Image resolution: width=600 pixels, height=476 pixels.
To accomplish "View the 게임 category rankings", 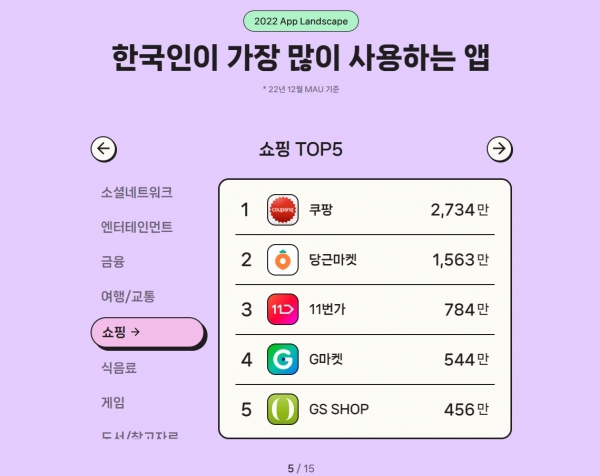I will point(113,402).
